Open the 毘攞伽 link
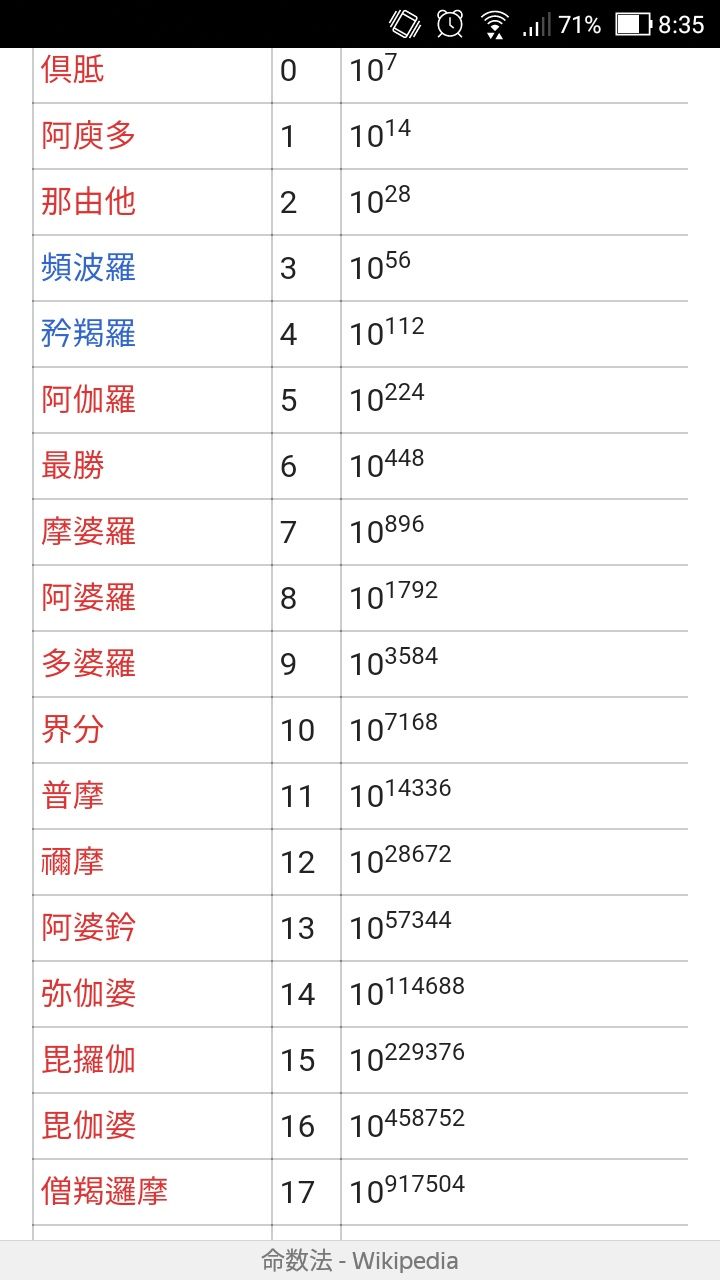The width and height of the screenshot is (720, 1280). 88,1060
